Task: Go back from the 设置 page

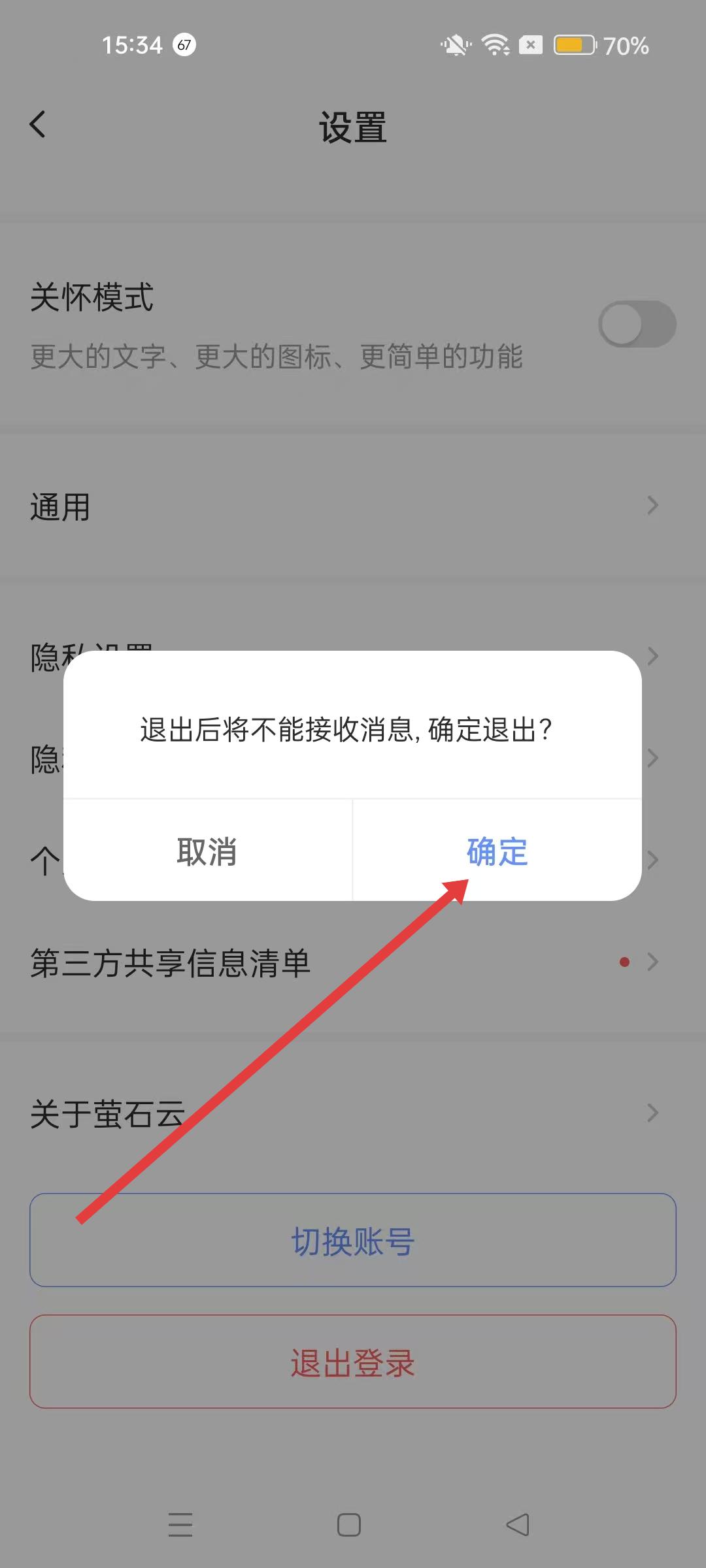Action: pos(38,124)
